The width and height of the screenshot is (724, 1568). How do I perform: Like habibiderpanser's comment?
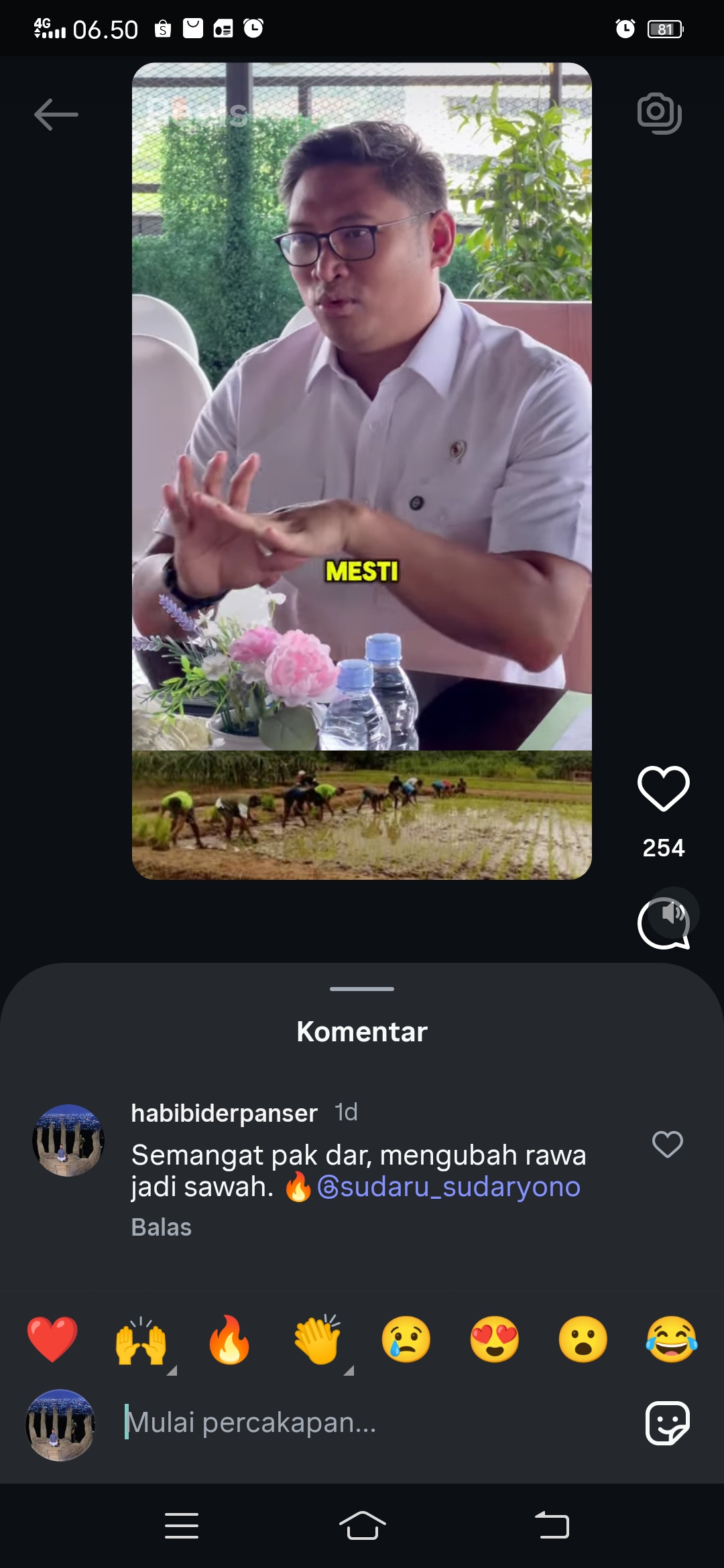[668, 1145]
